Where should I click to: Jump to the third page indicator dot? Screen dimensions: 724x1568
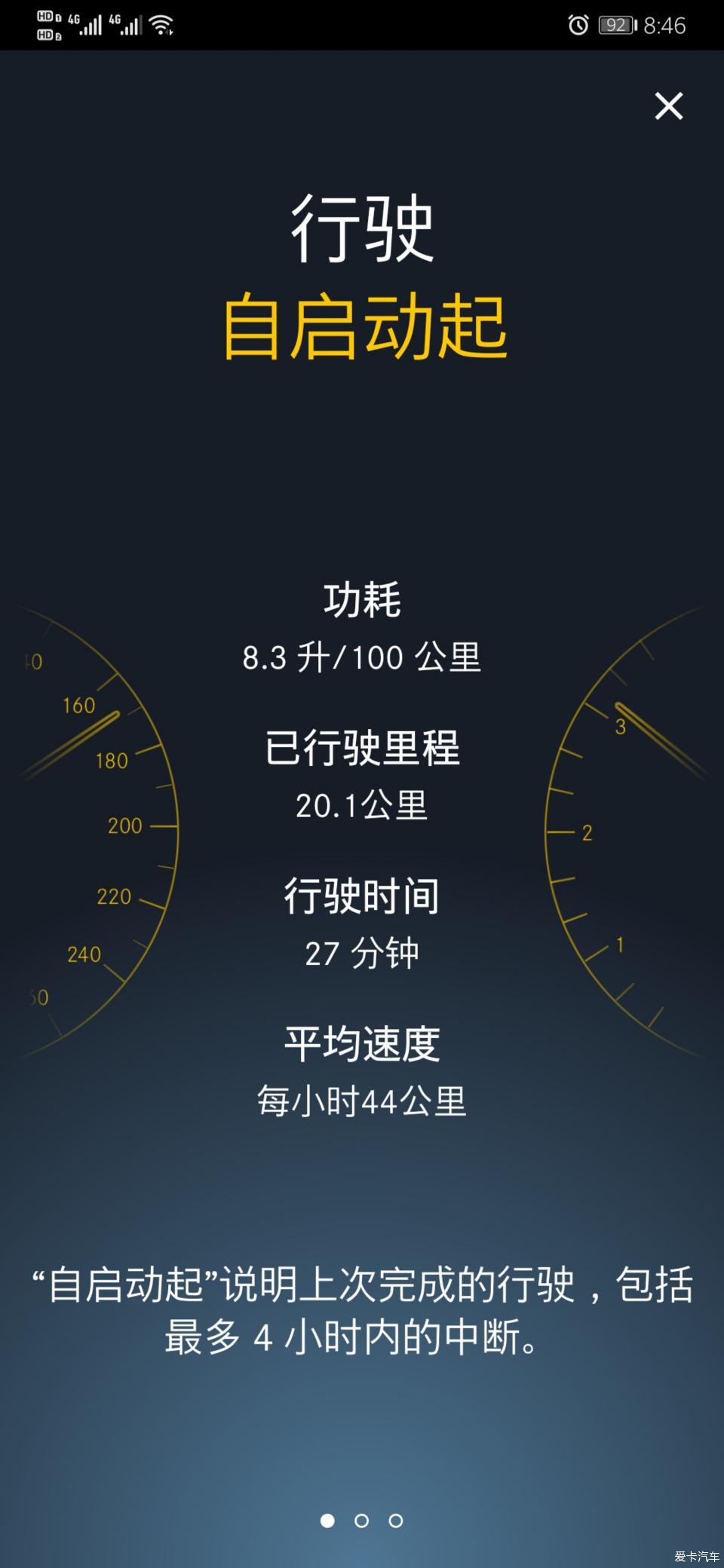[395, 1521]
